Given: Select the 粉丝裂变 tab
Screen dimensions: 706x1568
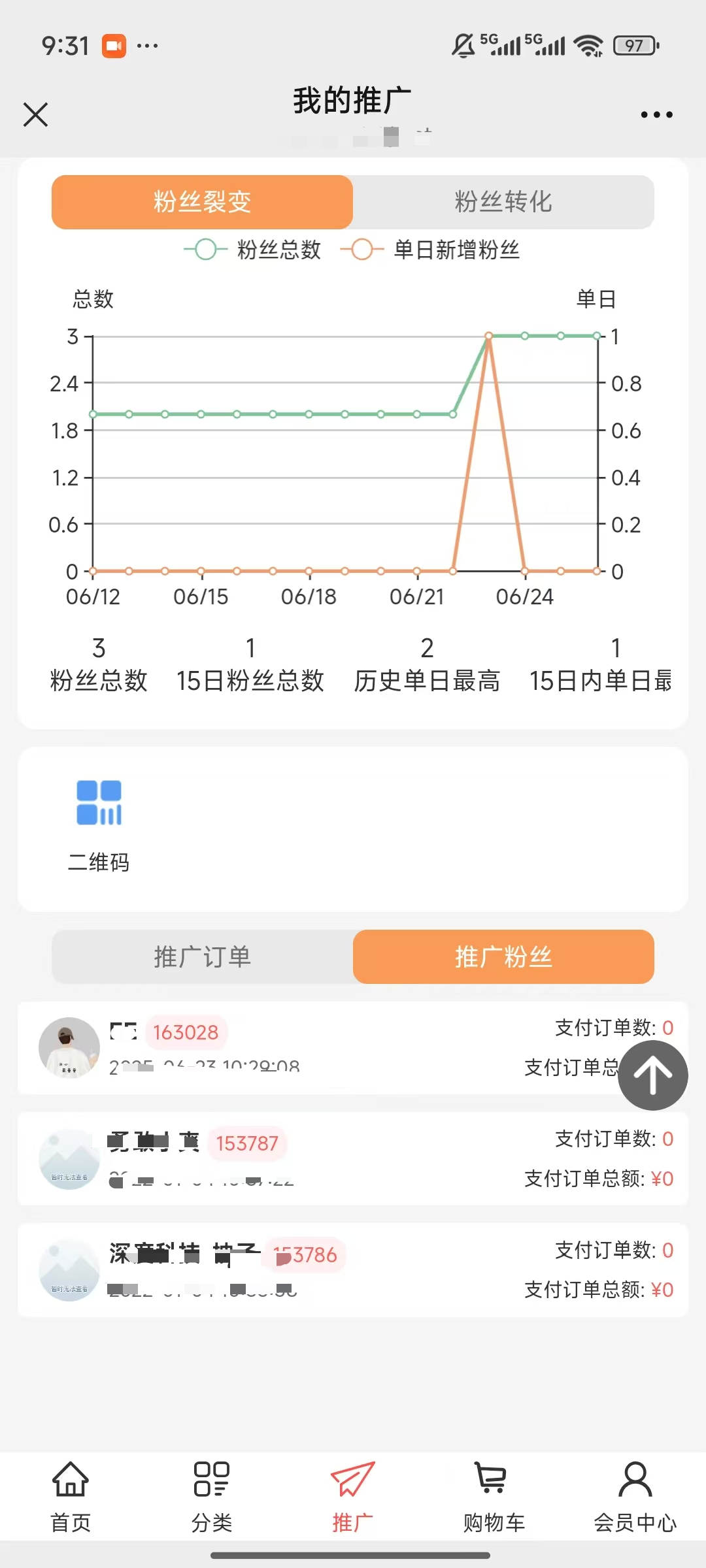Looking at the screenshot, I should click(x=201, y=203).
